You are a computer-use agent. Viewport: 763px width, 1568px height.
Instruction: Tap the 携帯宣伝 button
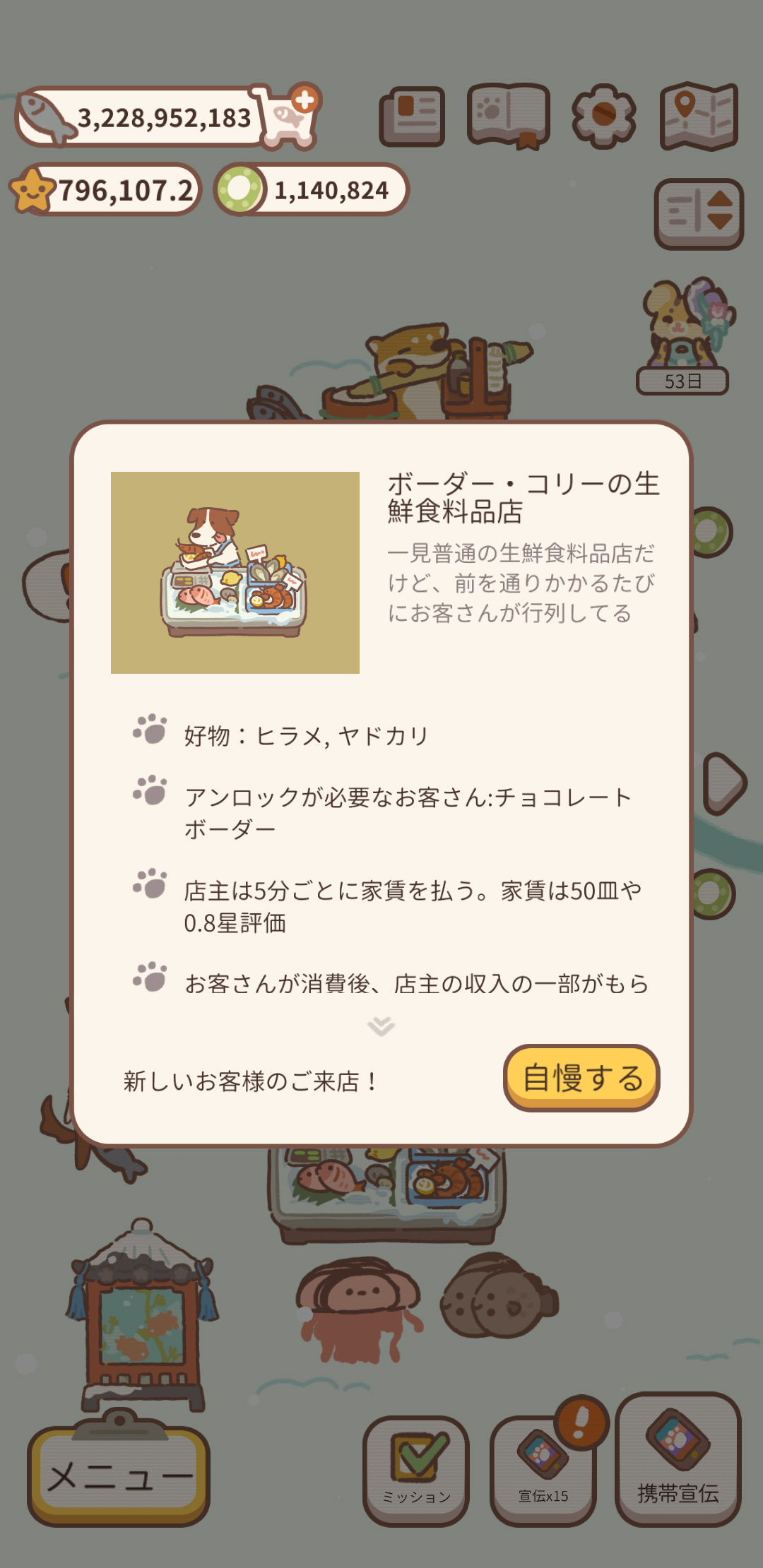[678, 1461]
